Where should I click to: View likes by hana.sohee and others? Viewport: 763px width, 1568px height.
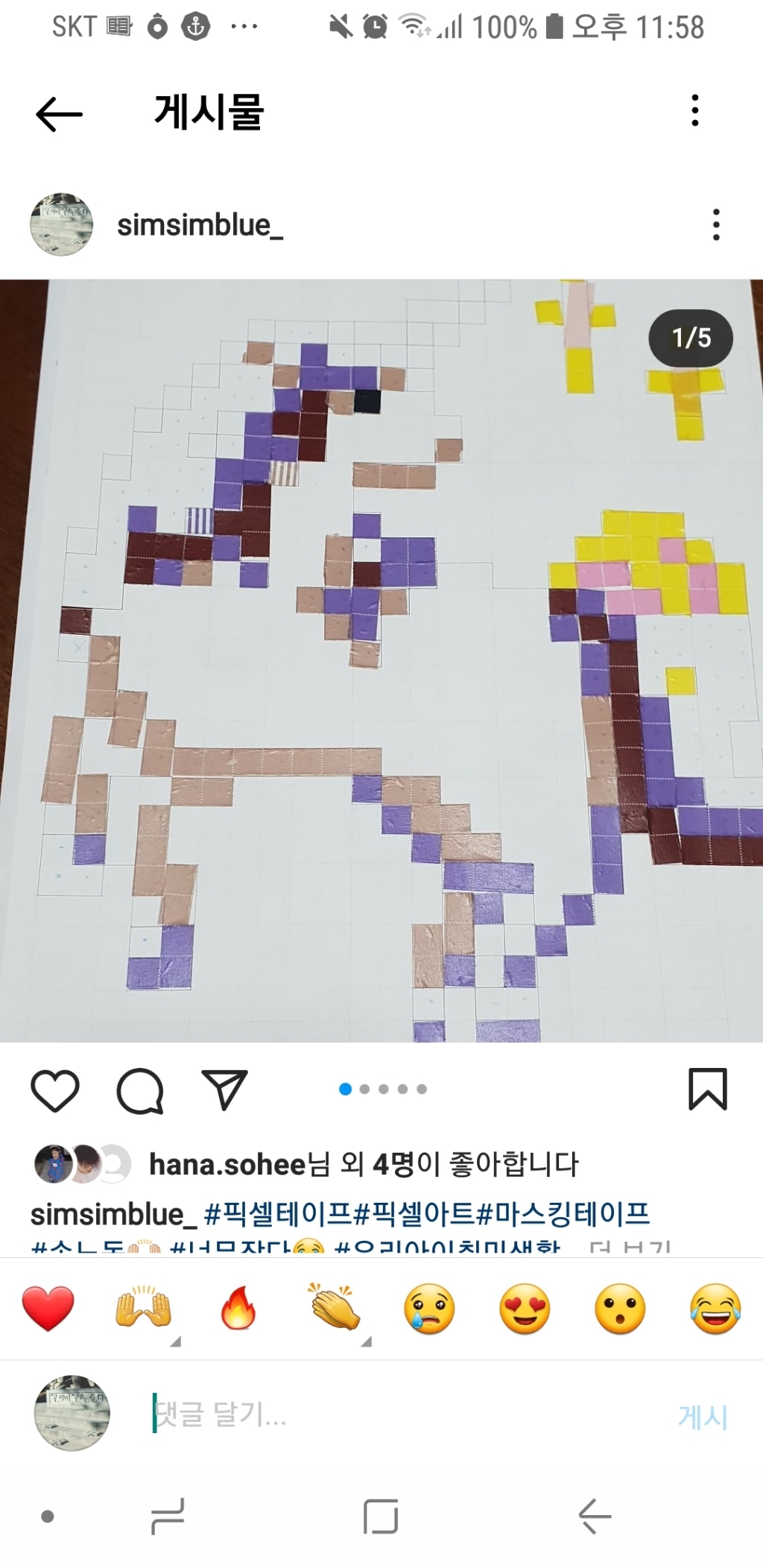[364, 1164]
